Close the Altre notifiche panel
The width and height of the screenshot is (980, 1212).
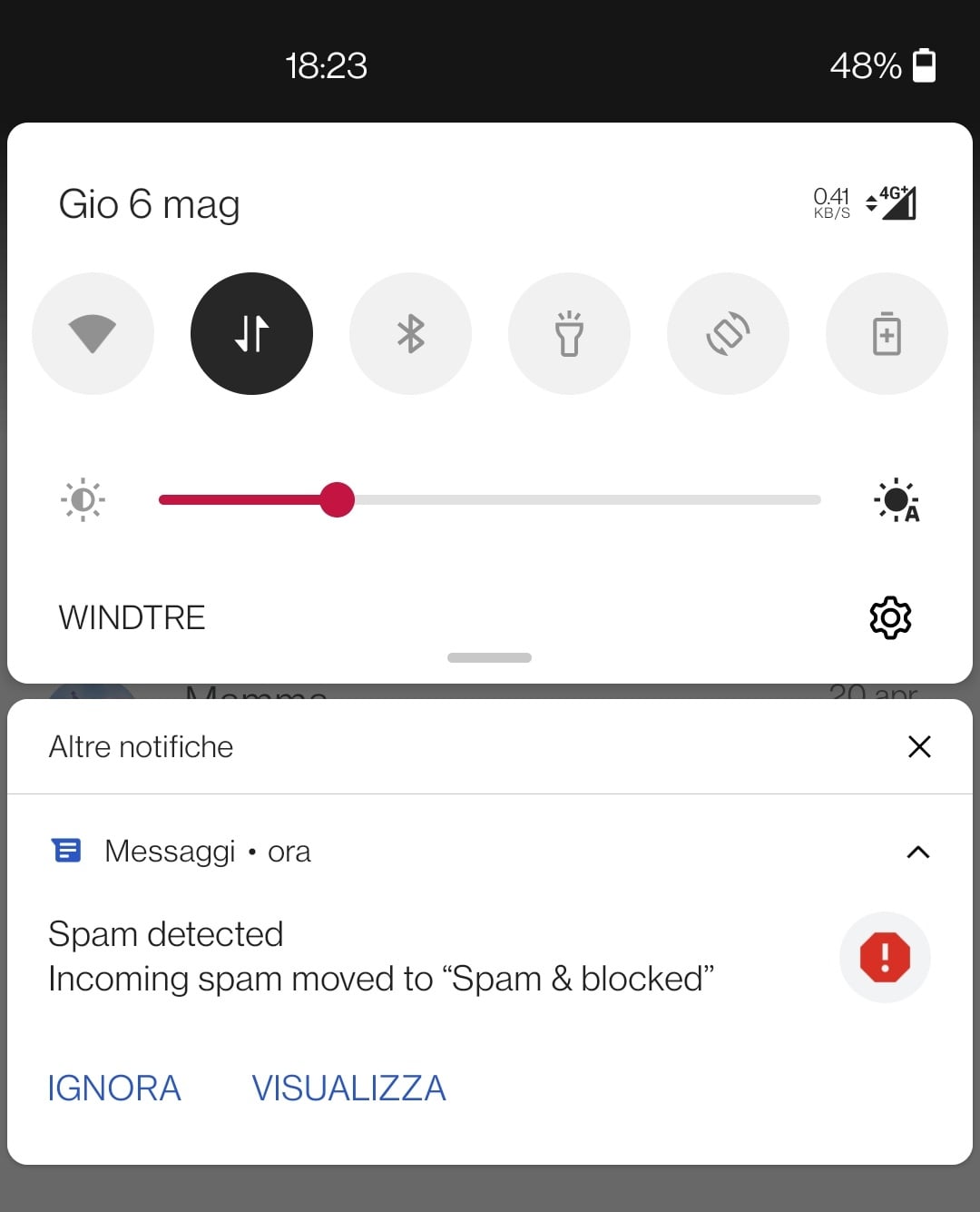coord(919,747)
